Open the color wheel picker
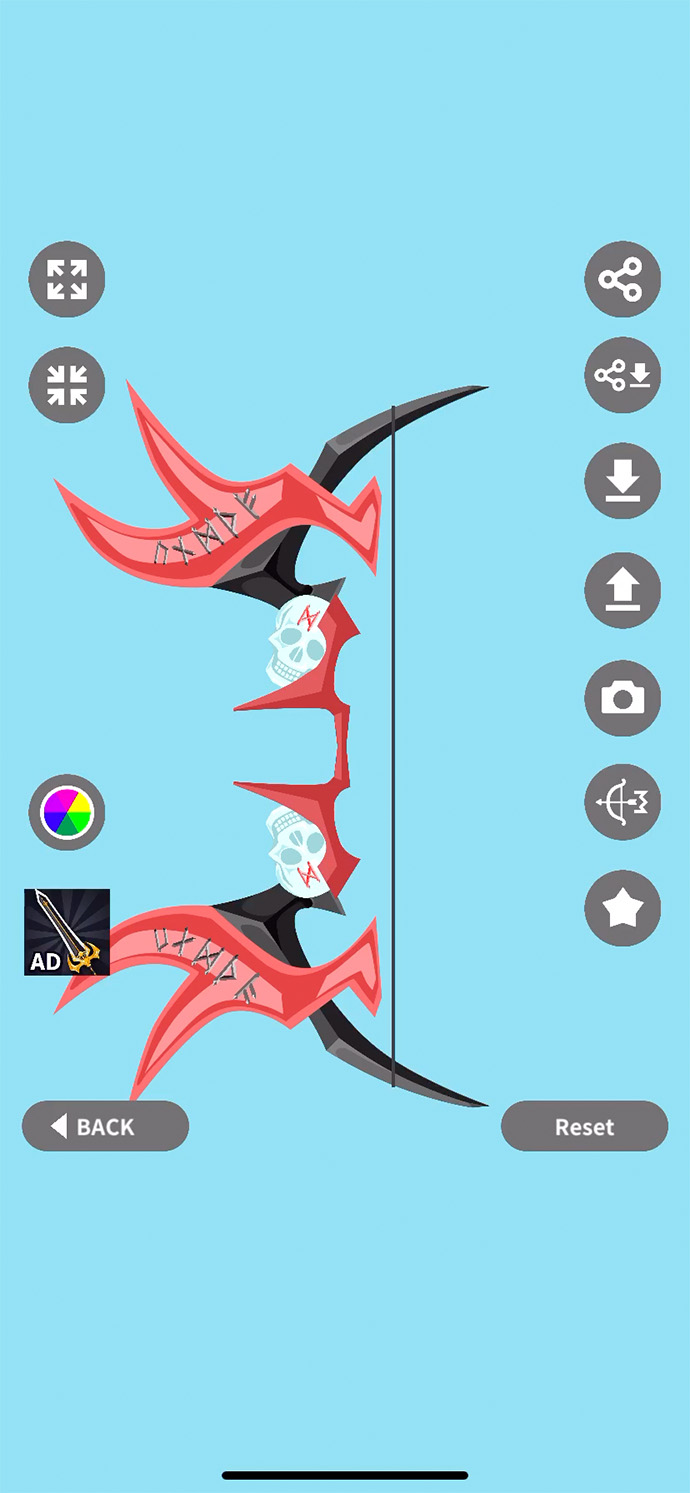 pos(67,812)
